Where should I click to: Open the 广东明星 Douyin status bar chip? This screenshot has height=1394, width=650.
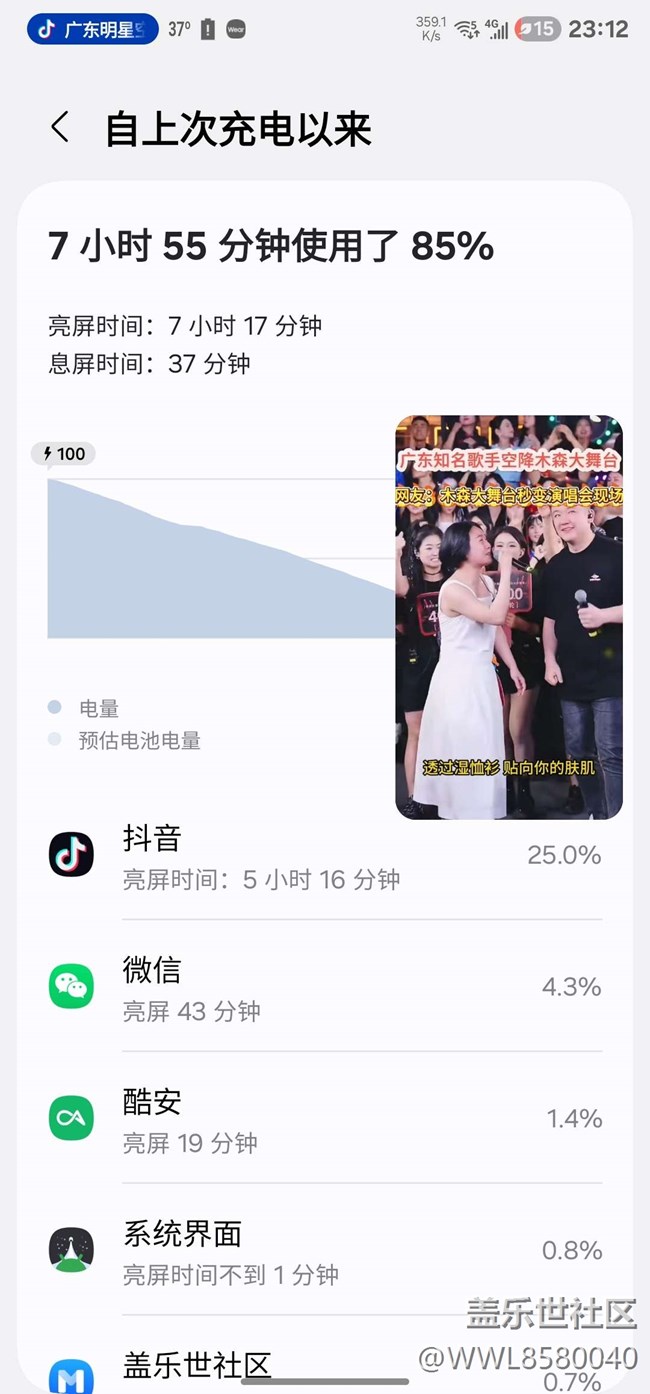tap(92, 29)
